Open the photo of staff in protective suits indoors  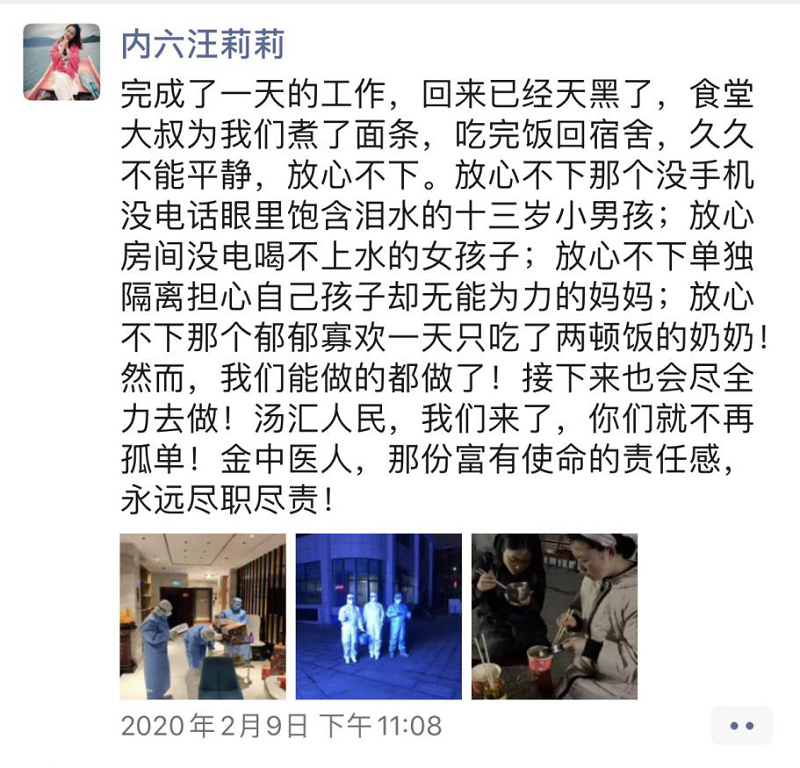pyautogui.click(x=203, y=616)
